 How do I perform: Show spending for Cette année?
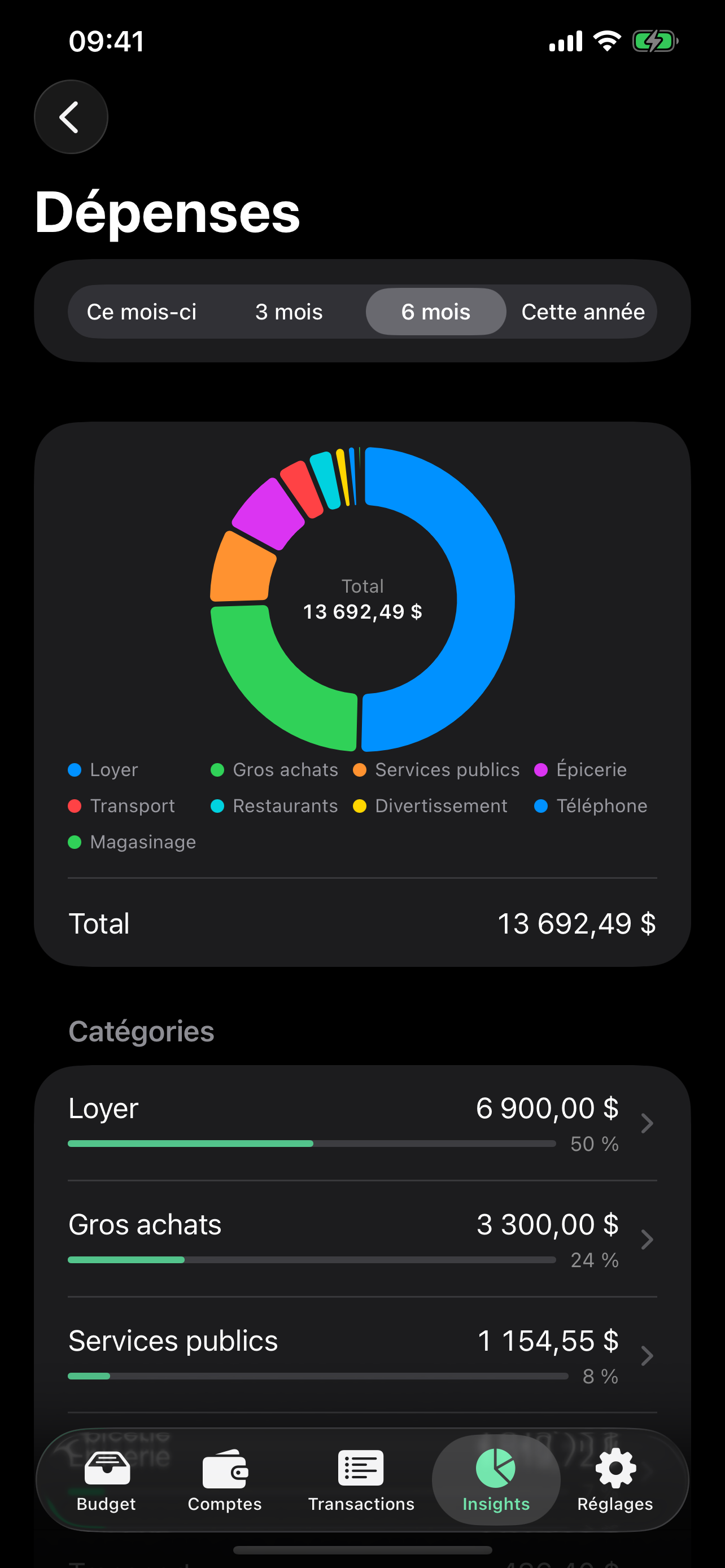click(583, 312)
